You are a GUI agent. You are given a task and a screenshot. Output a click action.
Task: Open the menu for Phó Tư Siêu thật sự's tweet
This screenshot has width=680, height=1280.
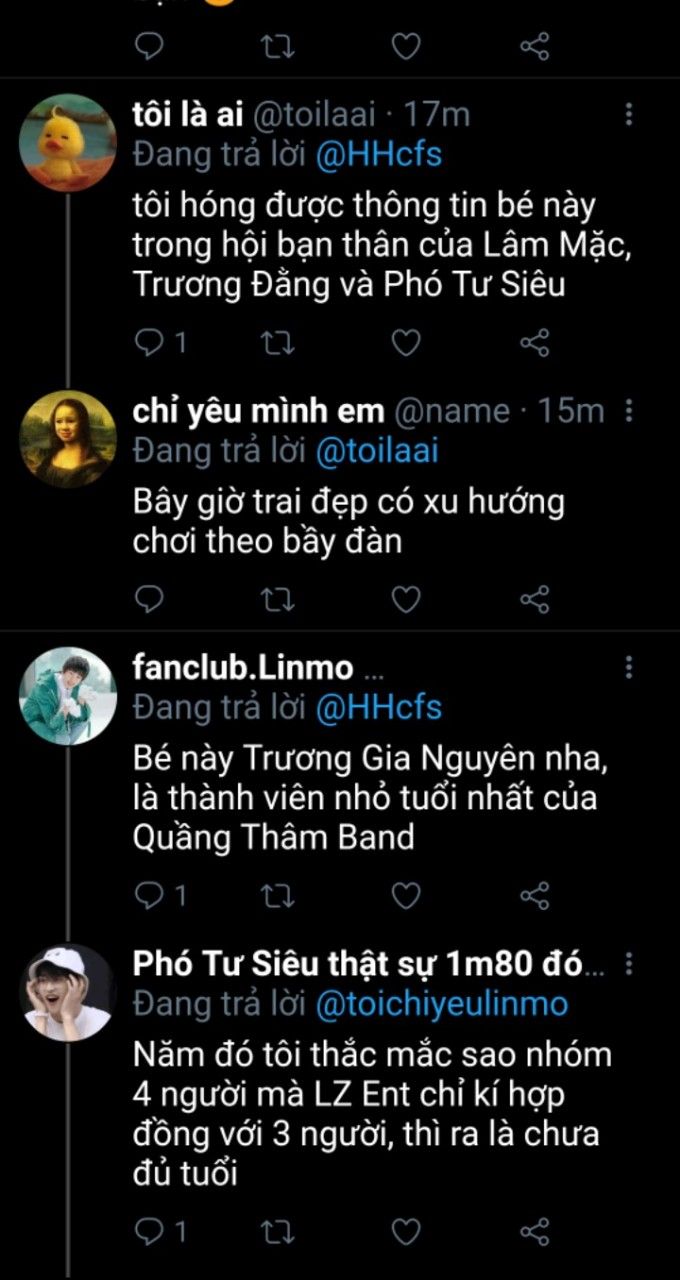pos(629,964)
